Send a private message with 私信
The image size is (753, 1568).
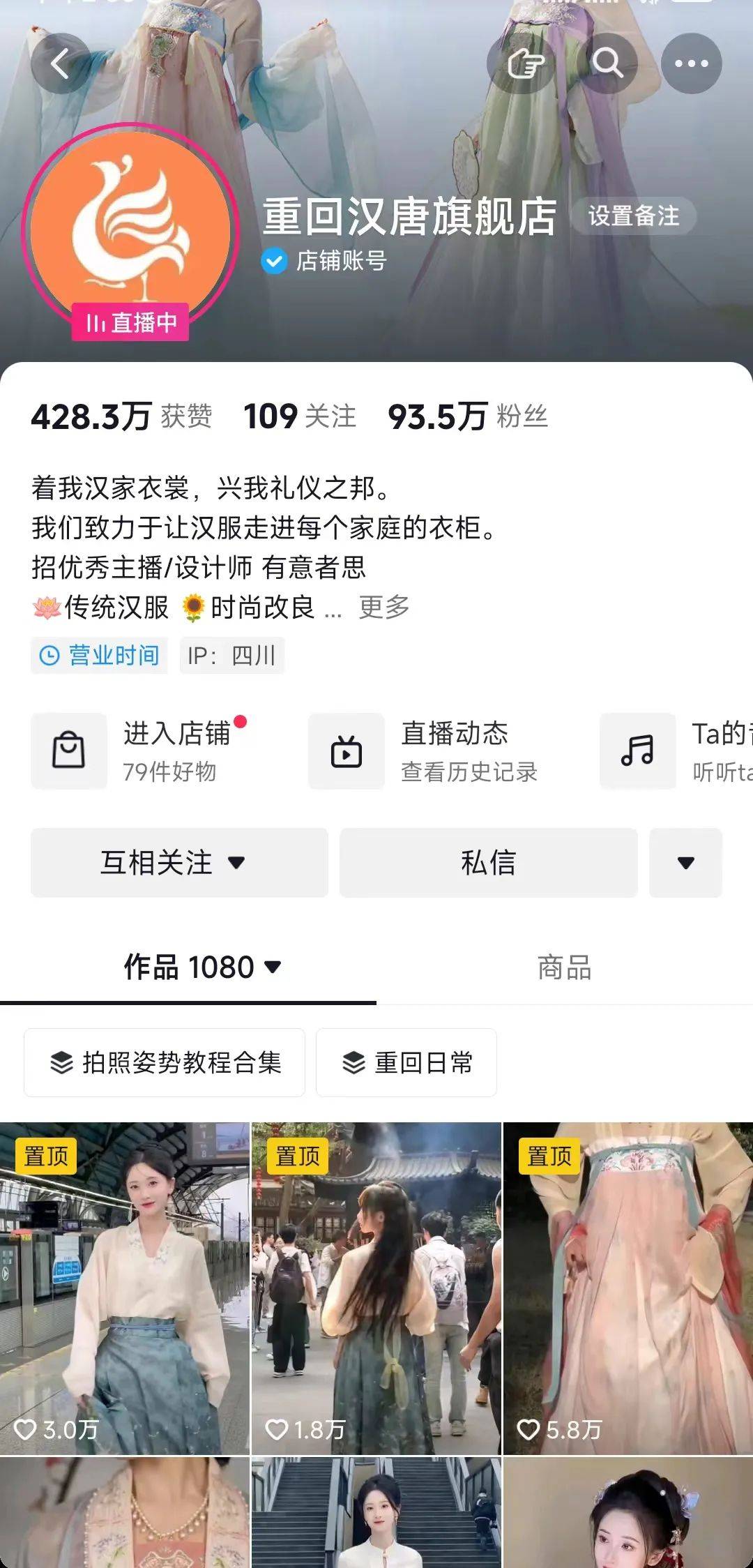pyautogui.click(x=488, y=863)
